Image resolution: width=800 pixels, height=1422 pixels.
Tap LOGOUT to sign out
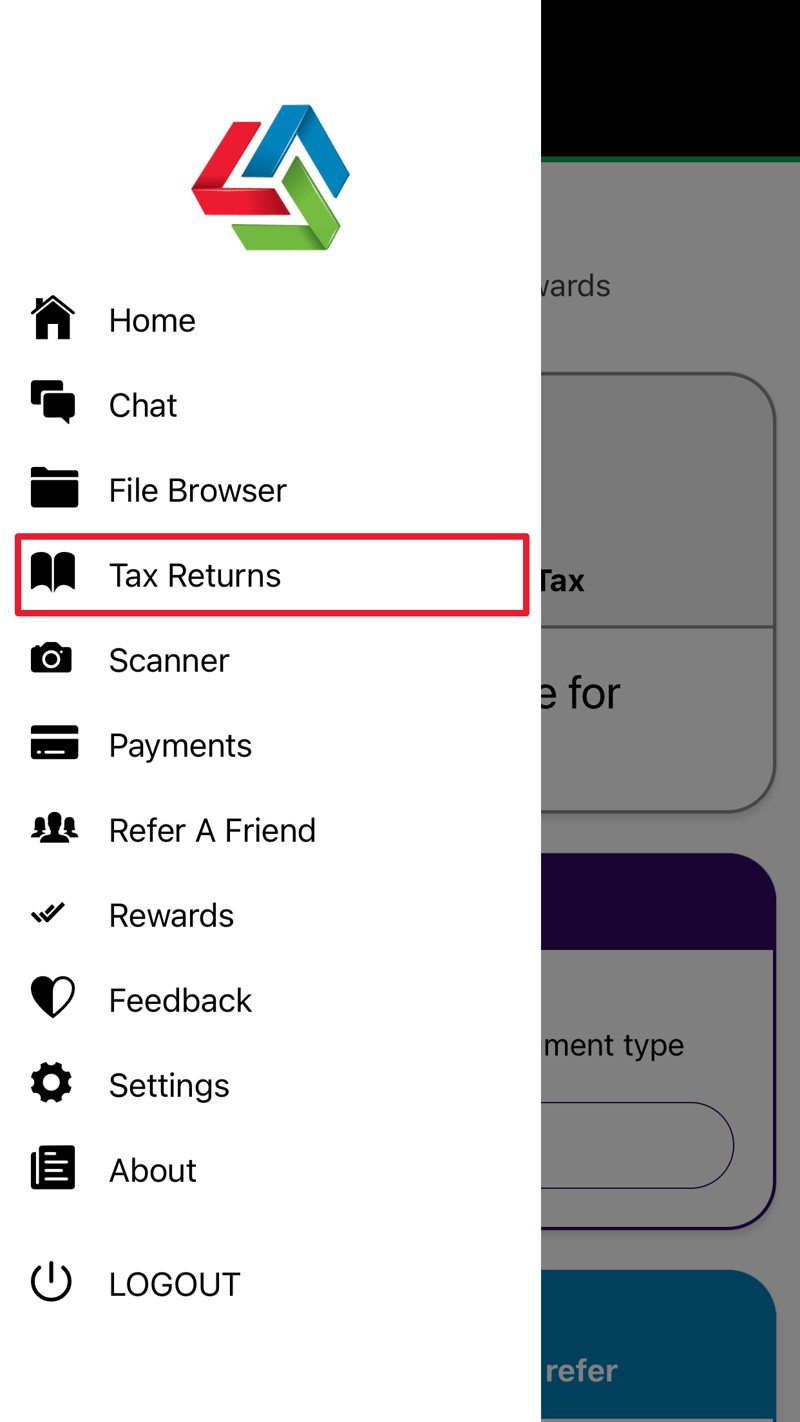click(x=174, y=1284)
